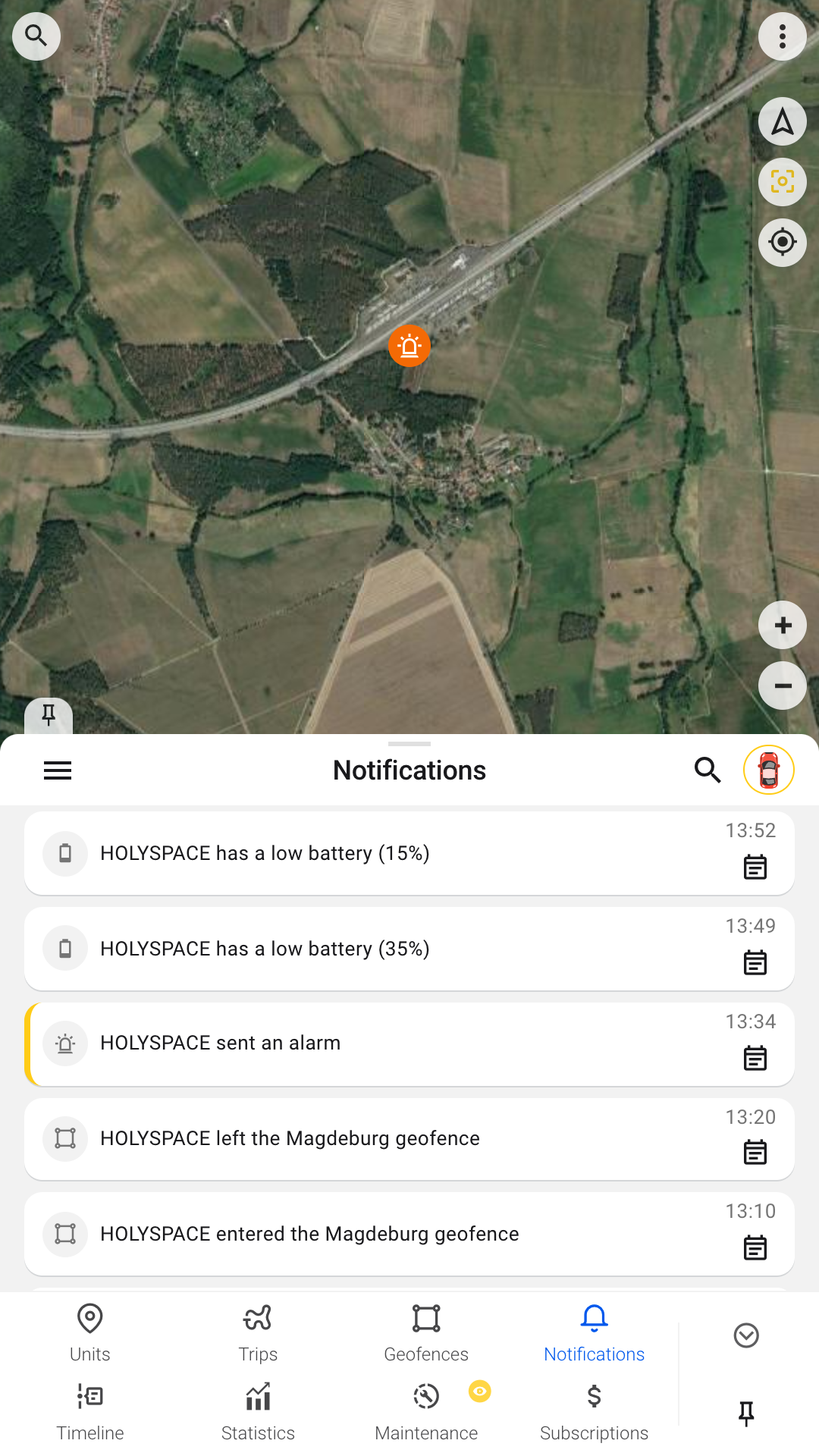Viewport: 819px width, 1456px height.
Task: Go to the Trips tab
Action: pyautogui.click(x=258, y=1333)
